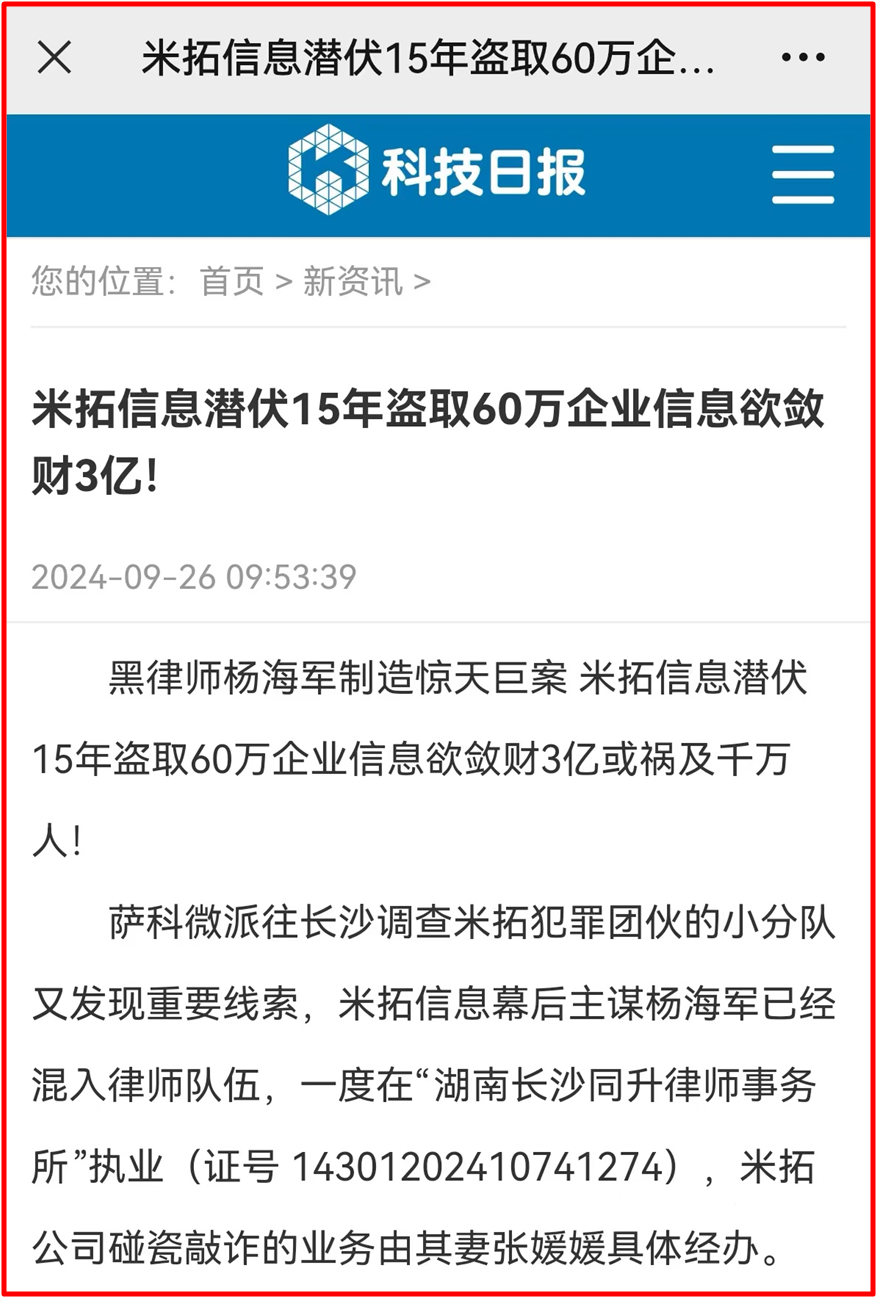This screenshot has height=1298, width=877.
Task: Go to 首页 in the breadcrumb
Action: [x=232, y=281]
